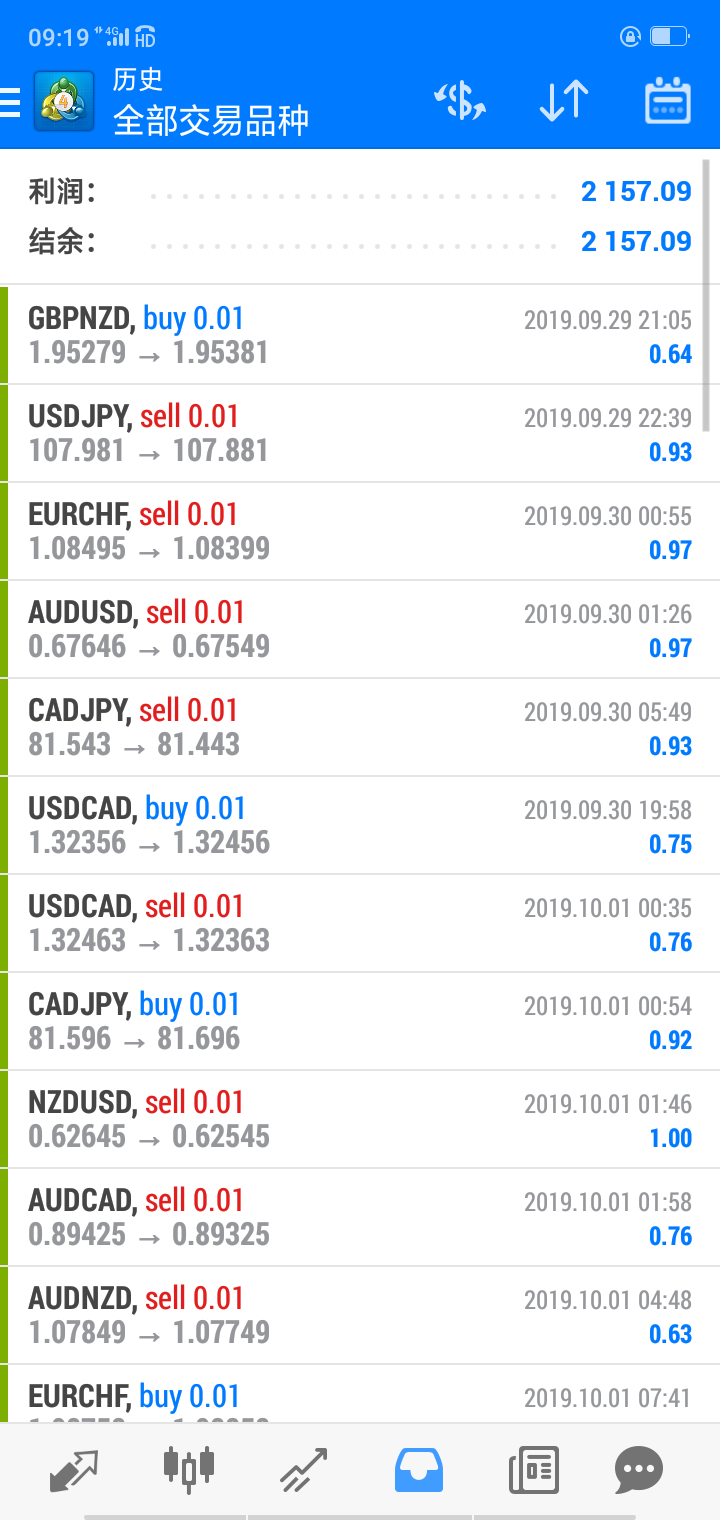This screenshot has width=720, height=1520.
Task: Open the News tab
Action: [533, 1470]
